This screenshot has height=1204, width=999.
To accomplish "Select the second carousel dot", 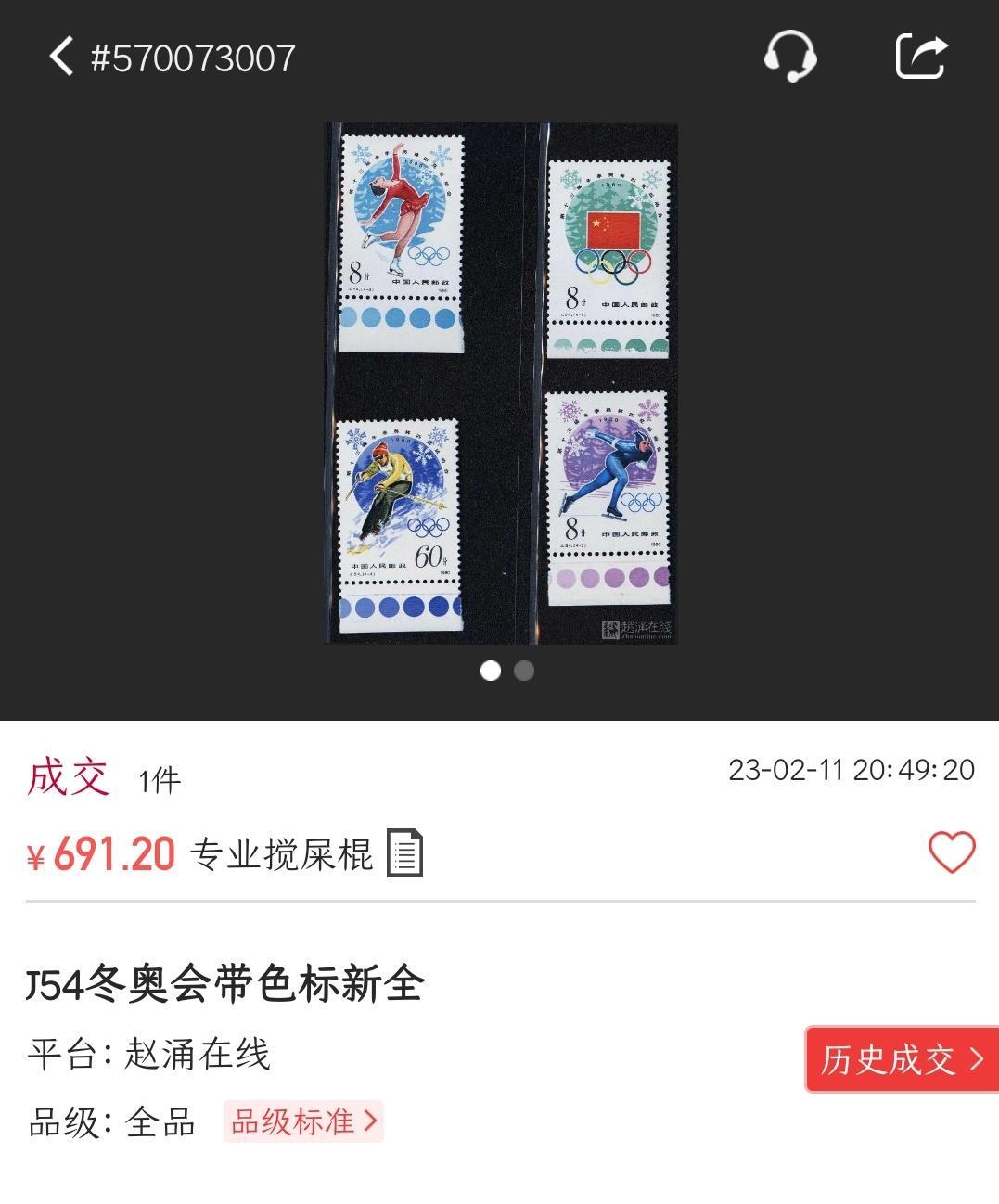I will [523, 670].
